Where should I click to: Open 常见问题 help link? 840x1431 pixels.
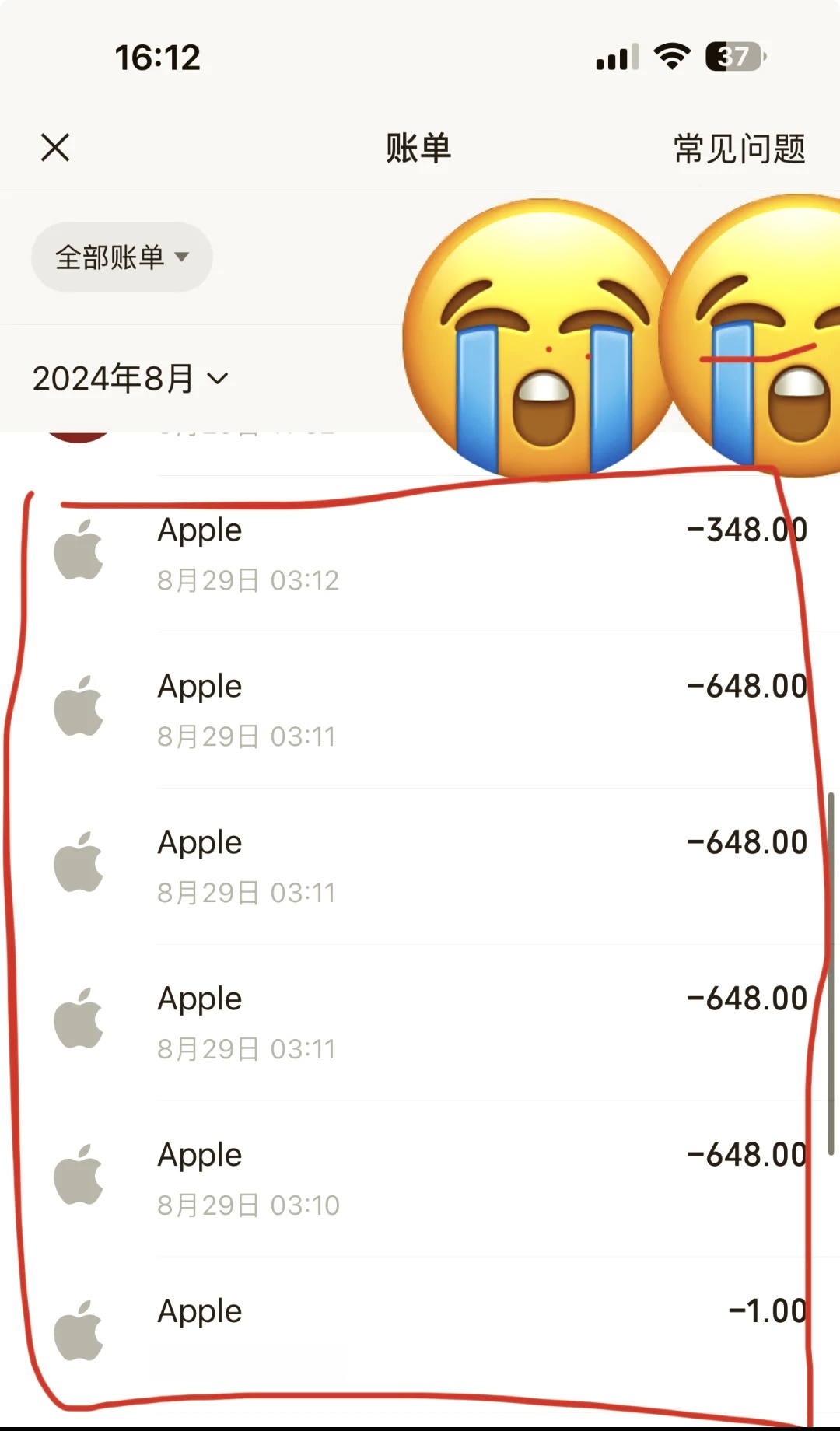(x=738, y=149)
